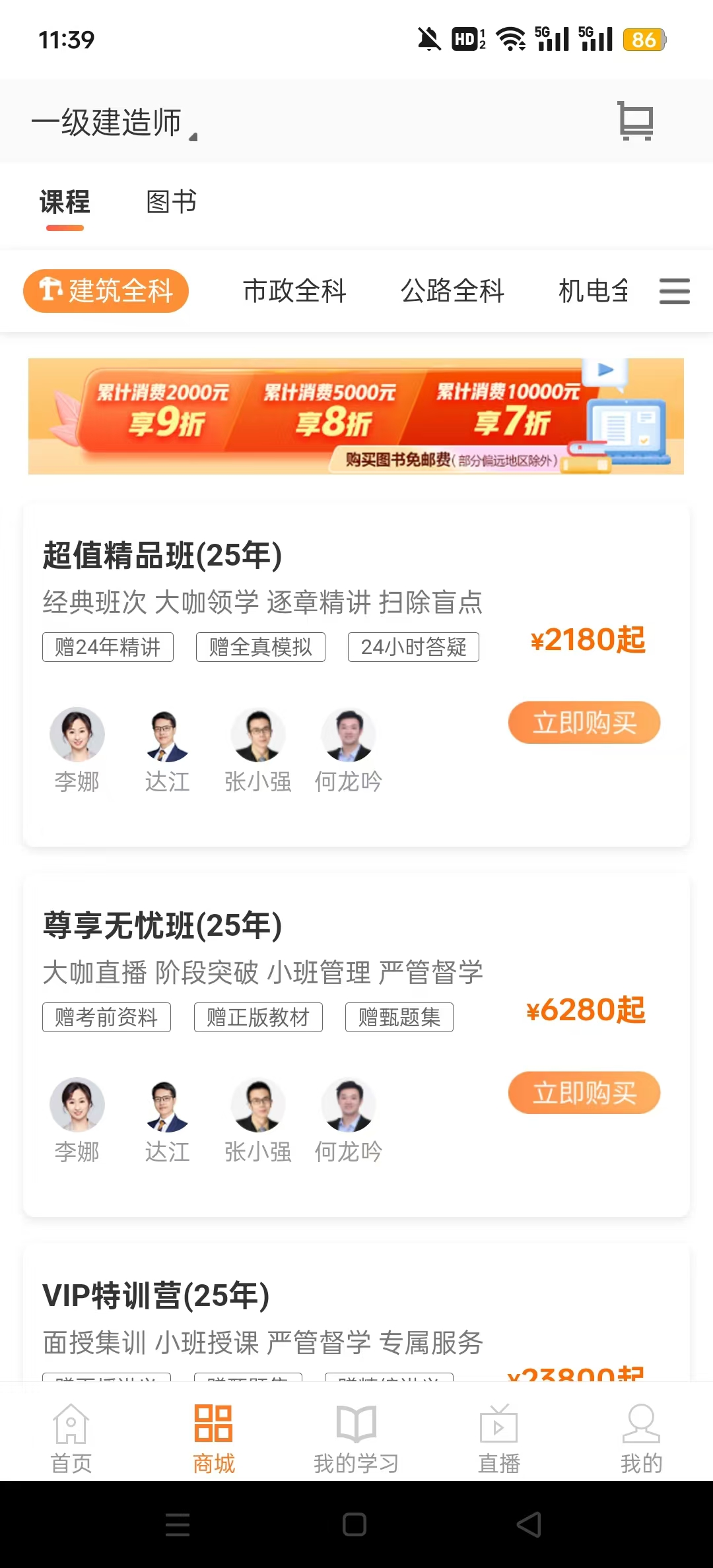This screenshot has width=713, height=1568.
Task: Open the promotional discount banner
Action: click(356, 417)
